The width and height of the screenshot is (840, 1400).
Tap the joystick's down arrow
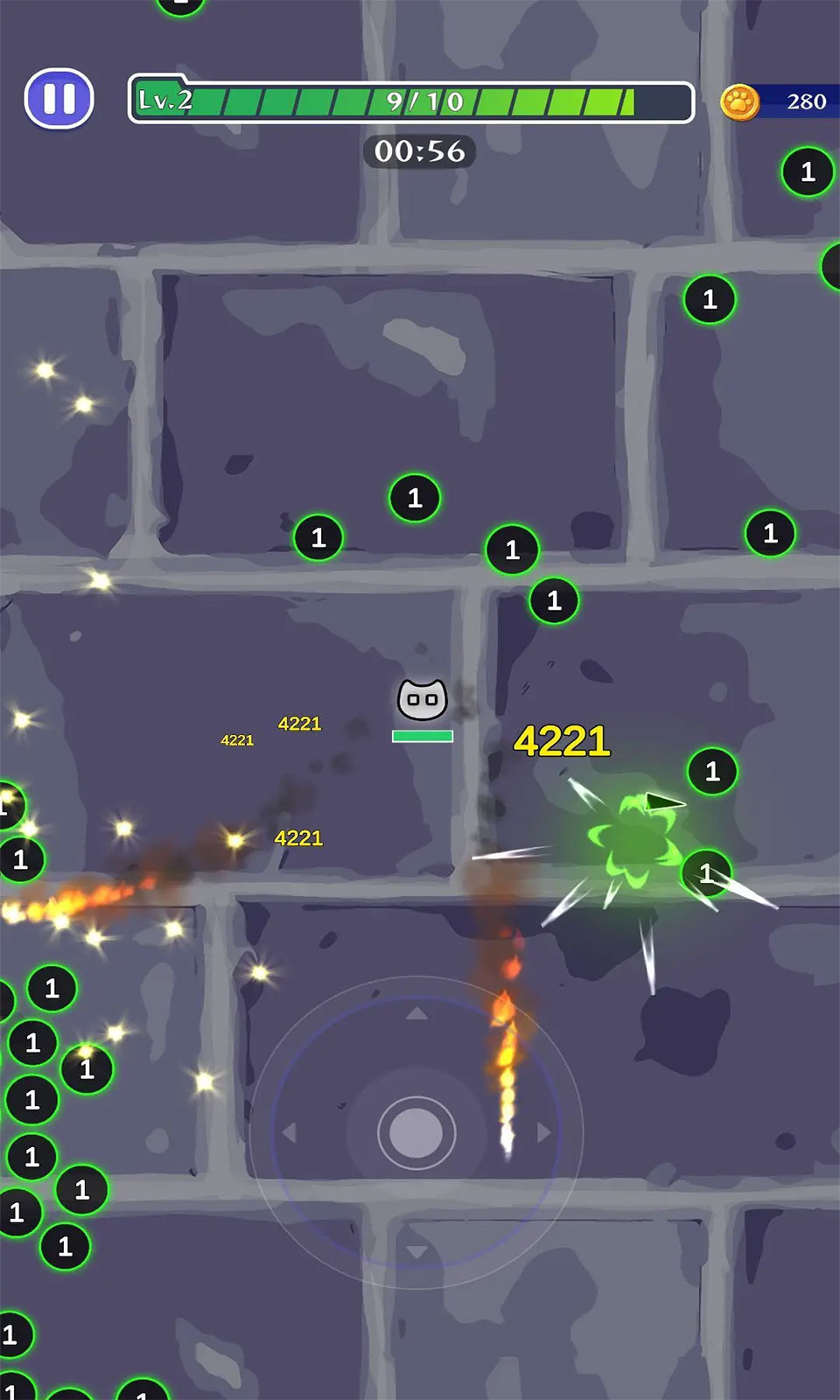[416, 1251]
